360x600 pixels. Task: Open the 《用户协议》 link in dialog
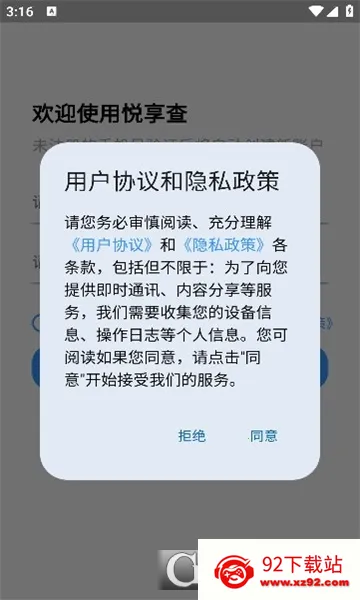tap(112, 245)
